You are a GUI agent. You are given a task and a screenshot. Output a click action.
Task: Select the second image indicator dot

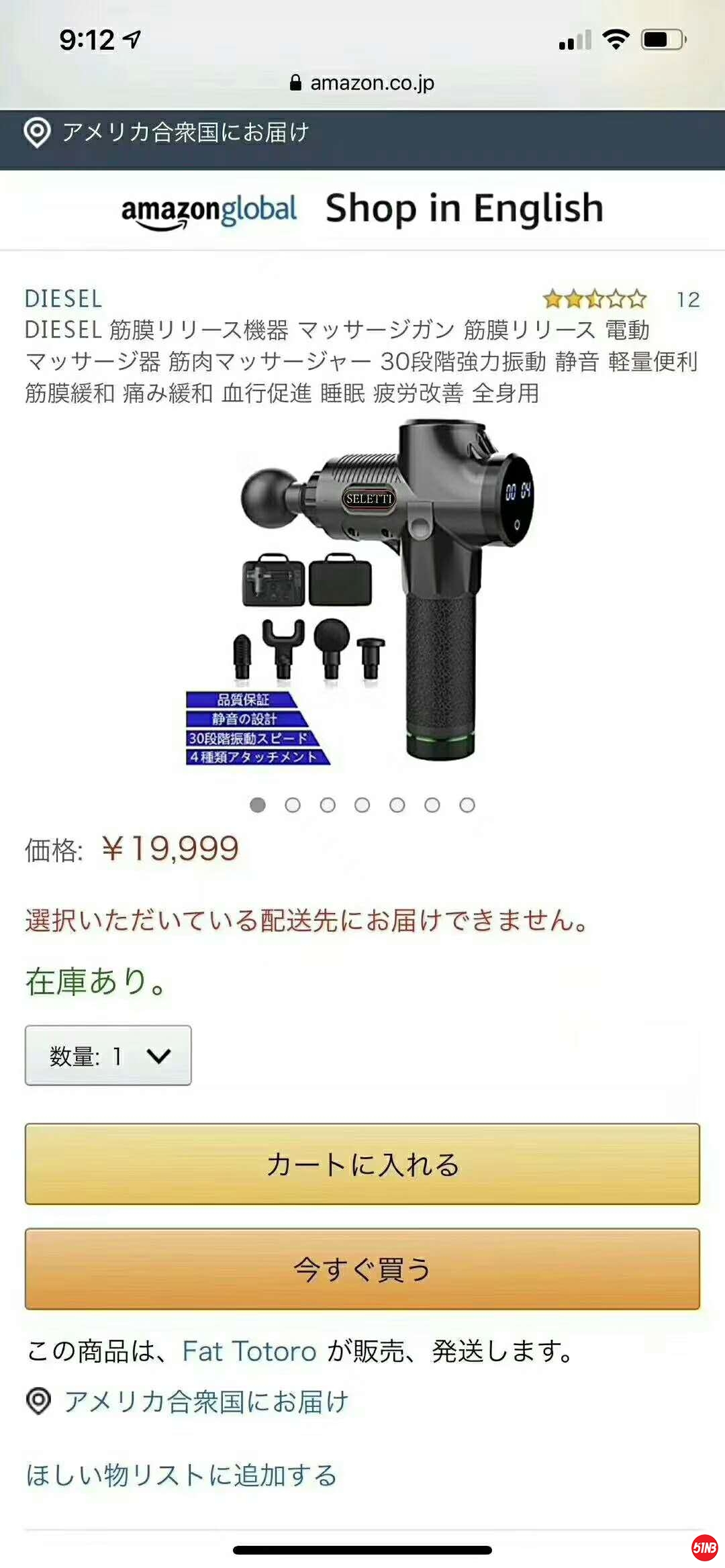click(x=292, y=805)
